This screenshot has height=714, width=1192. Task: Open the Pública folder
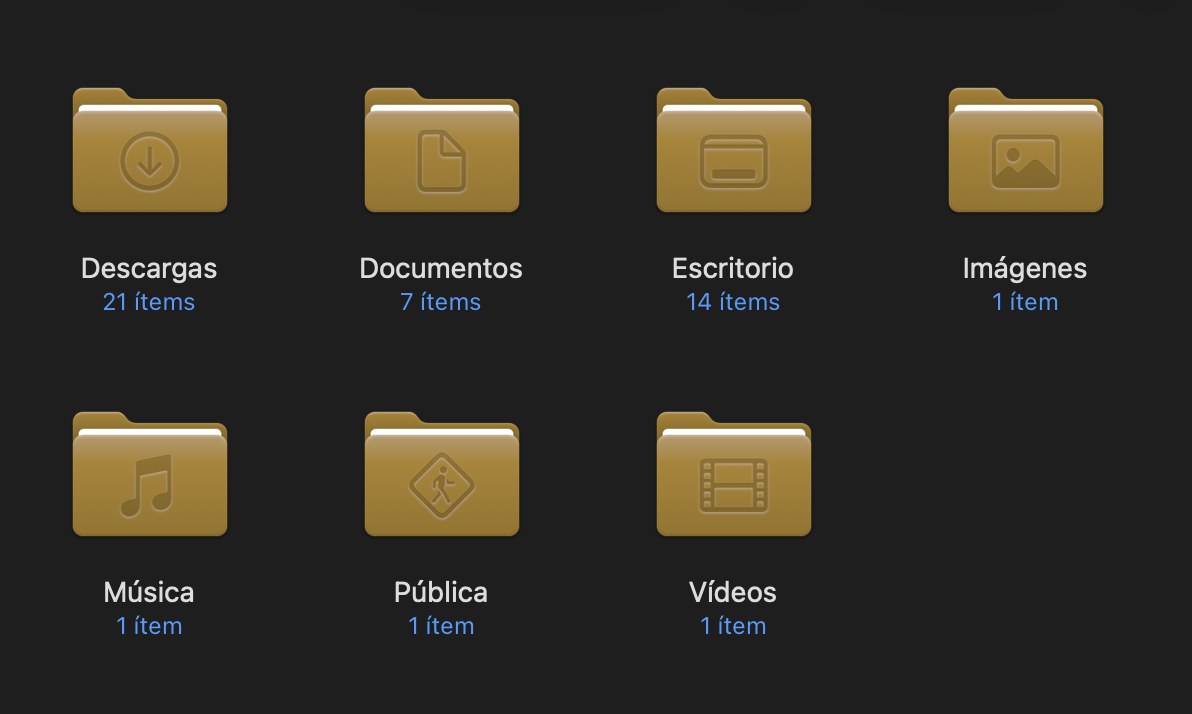coord(442,474)
